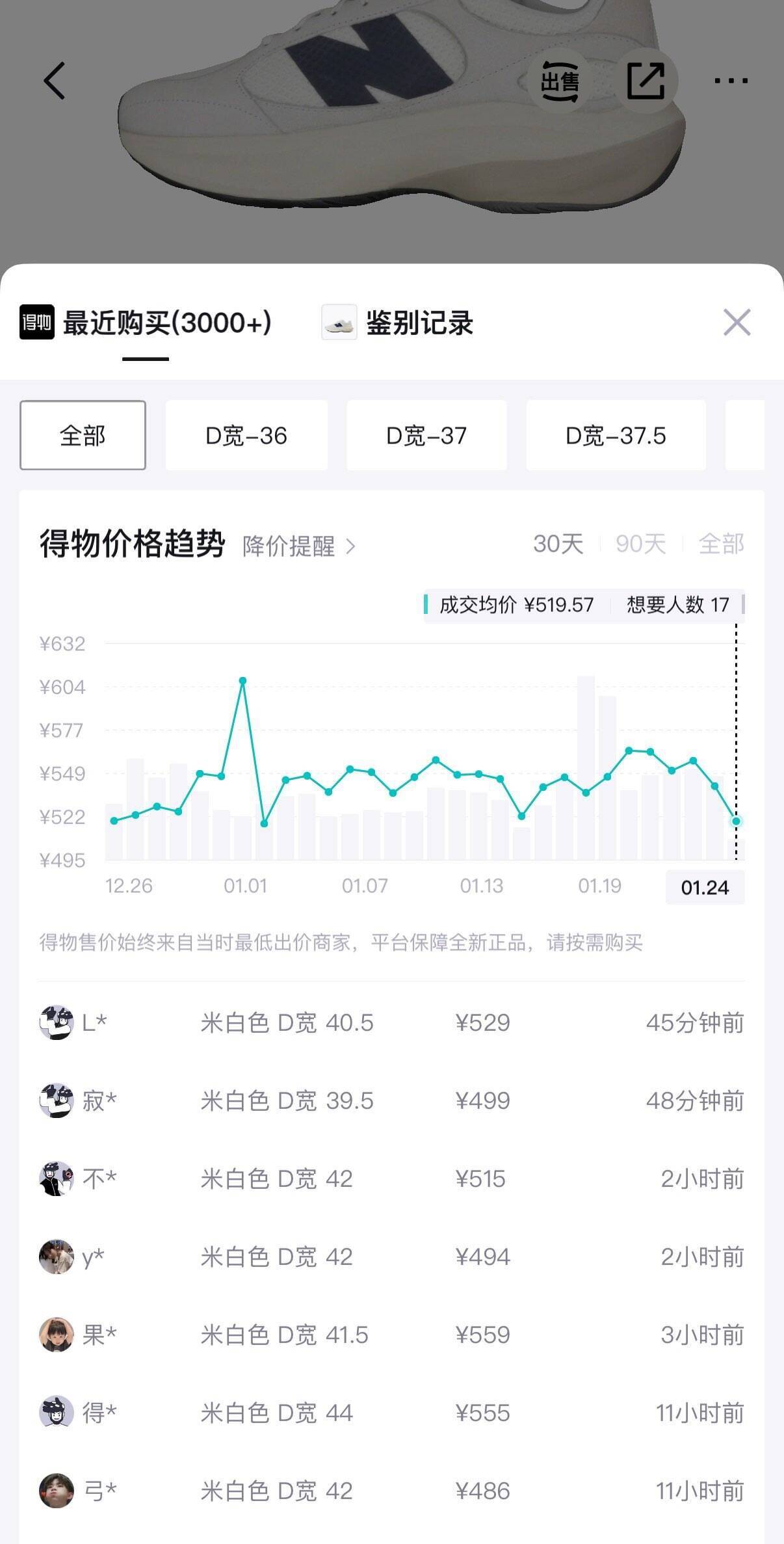Open buyer 弓*'s avatar
The width and height of the screenshot is (784, 1544).
[x=57, y=1491]
